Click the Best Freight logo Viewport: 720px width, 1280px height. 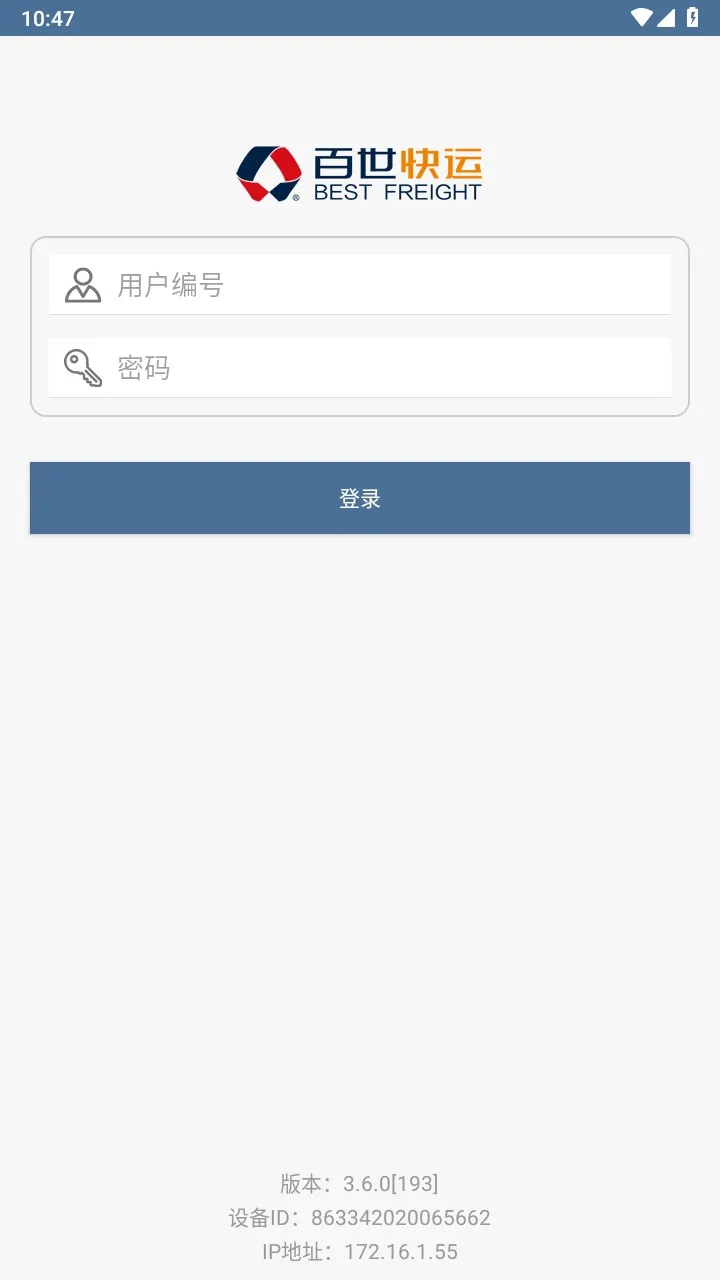(358, 172)
